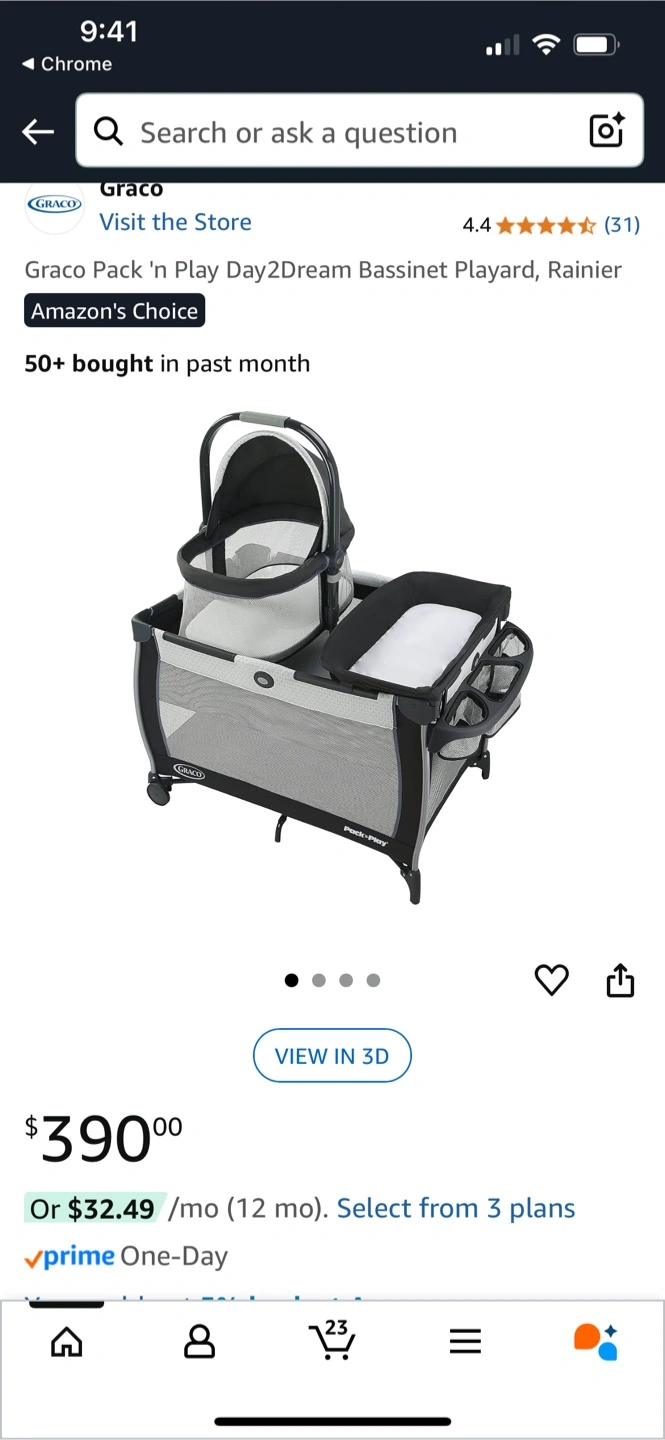
Task: Open the hamburger menu tab
Action: pos(465,1341)
